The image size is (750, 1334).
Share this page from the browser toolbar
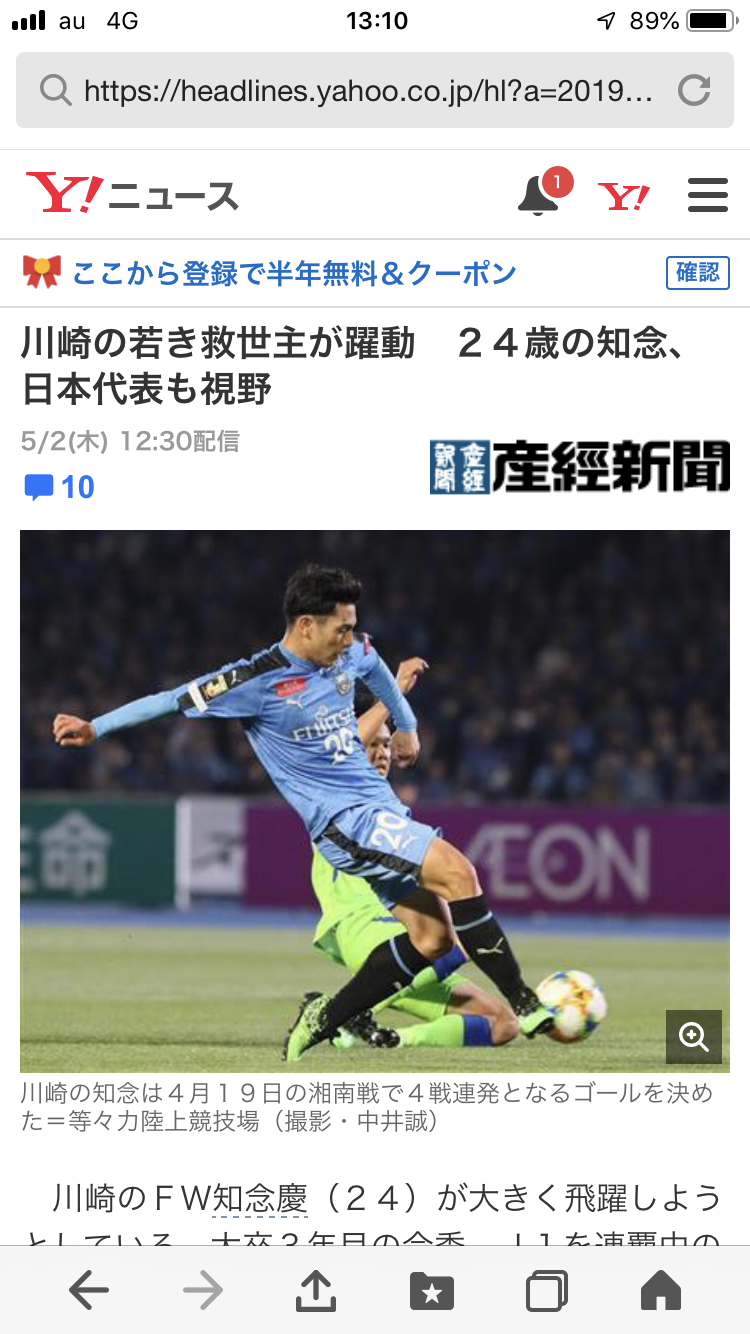(316, 1290)
